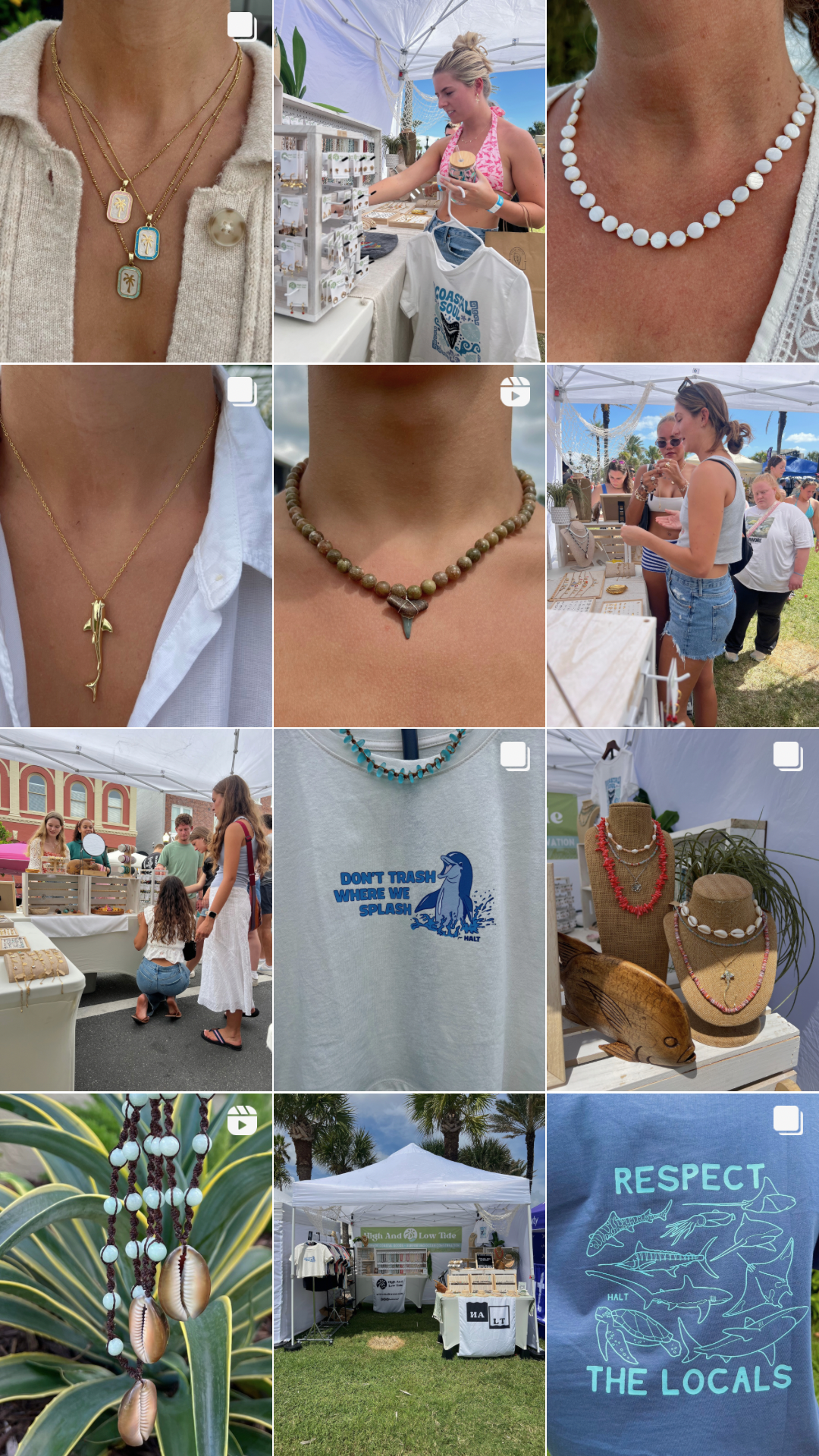
Task: Open the Don't Trash Where We Splash shirt post
Action: coord(409,909)
